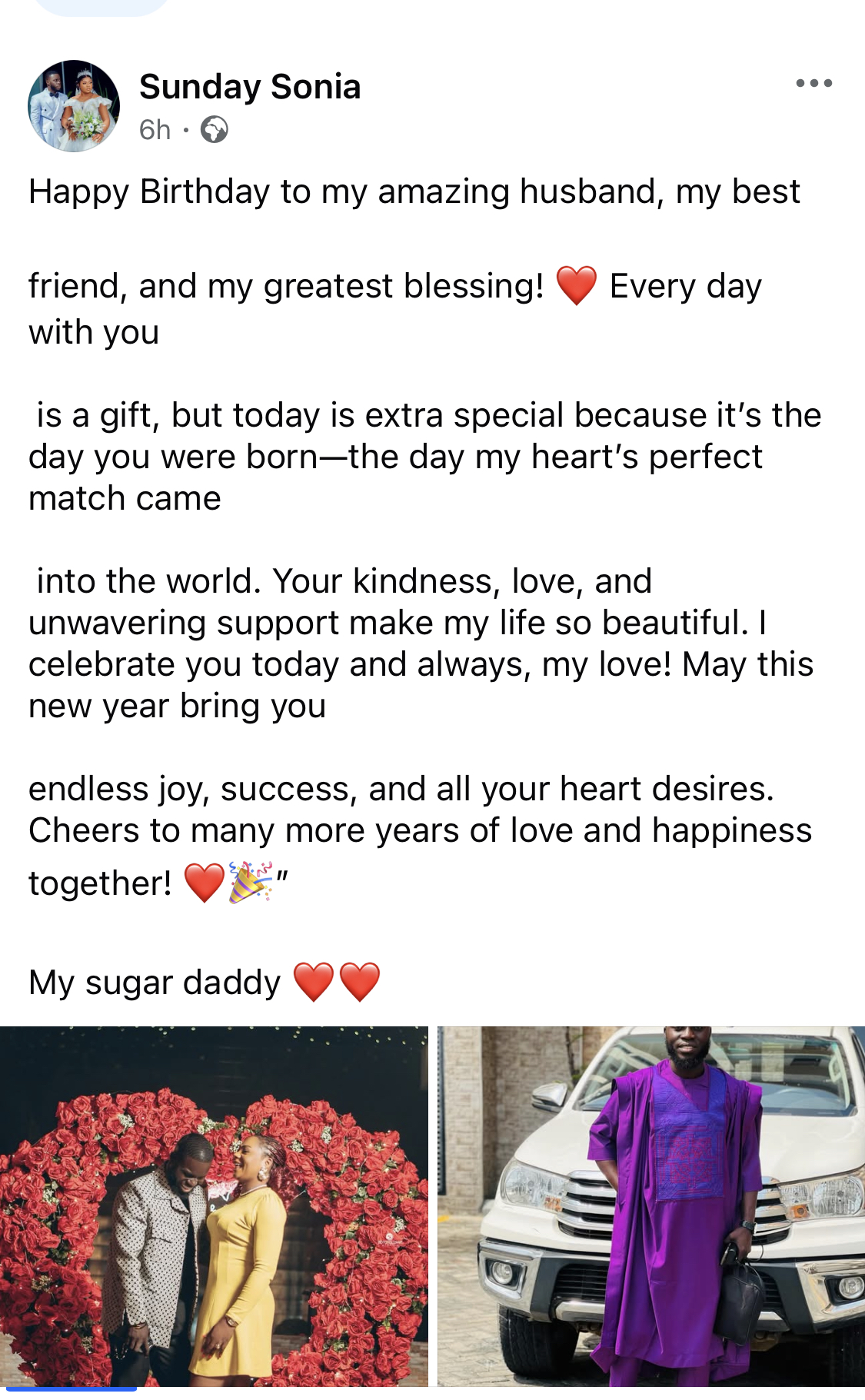Open Sunday Sonia's profile picture
This screenshot has height=1400, width=865.
(x=74, y=106)
